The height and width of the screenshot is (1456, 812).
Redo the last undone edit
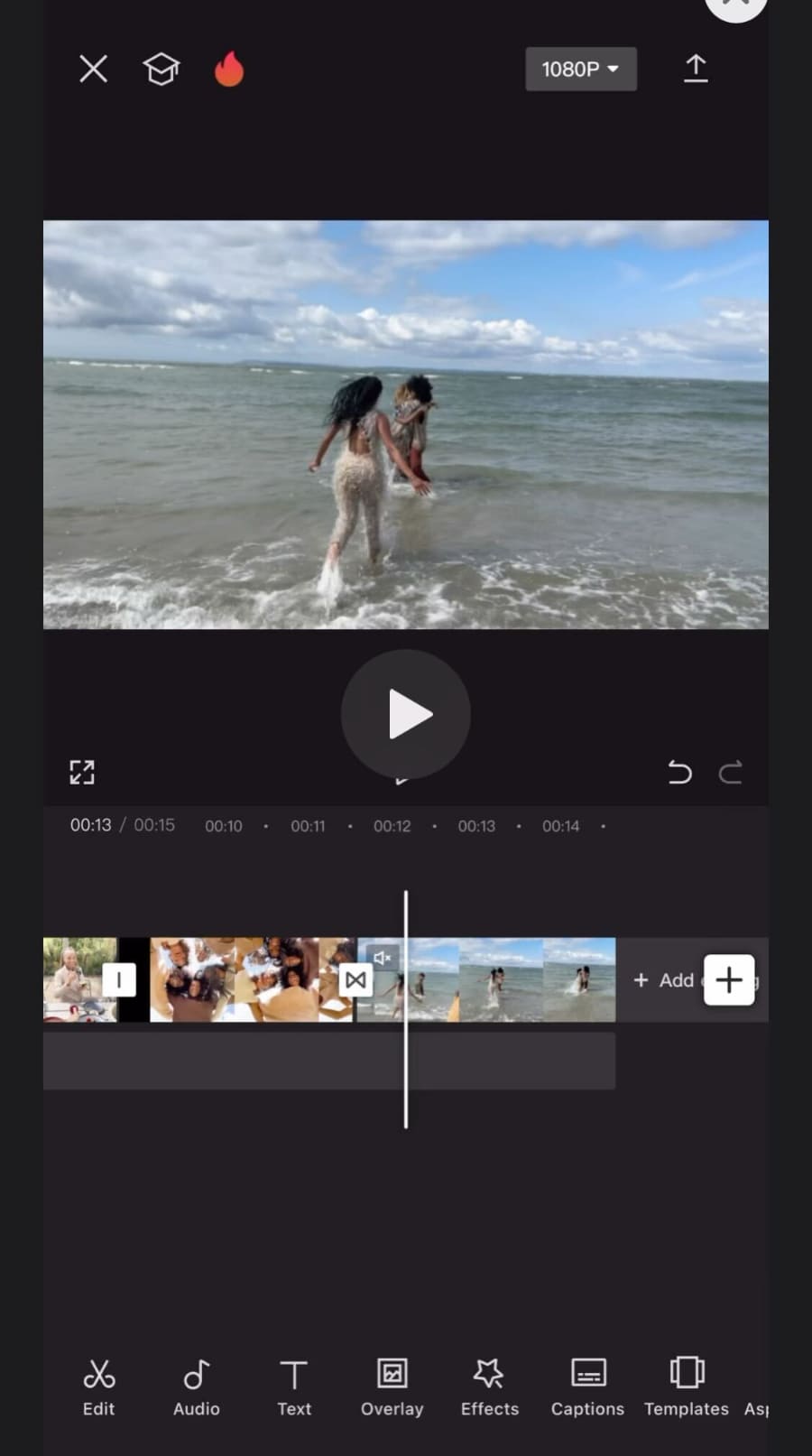pyautogui.click(x=730, y=773)
